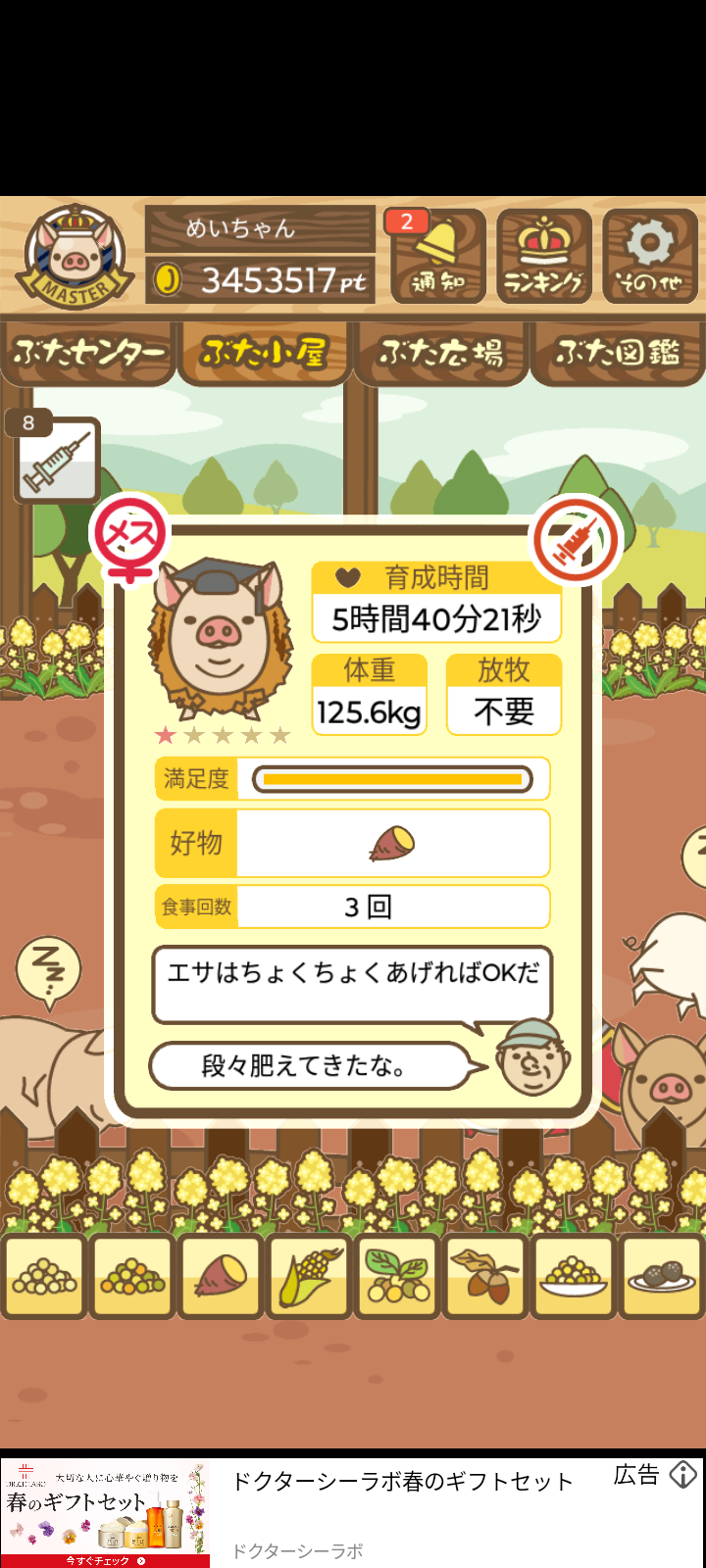The height and width of the screenshot is (1568, 706).
Task: Select the dark truffle plate feed
Action: pos(661,1276)
